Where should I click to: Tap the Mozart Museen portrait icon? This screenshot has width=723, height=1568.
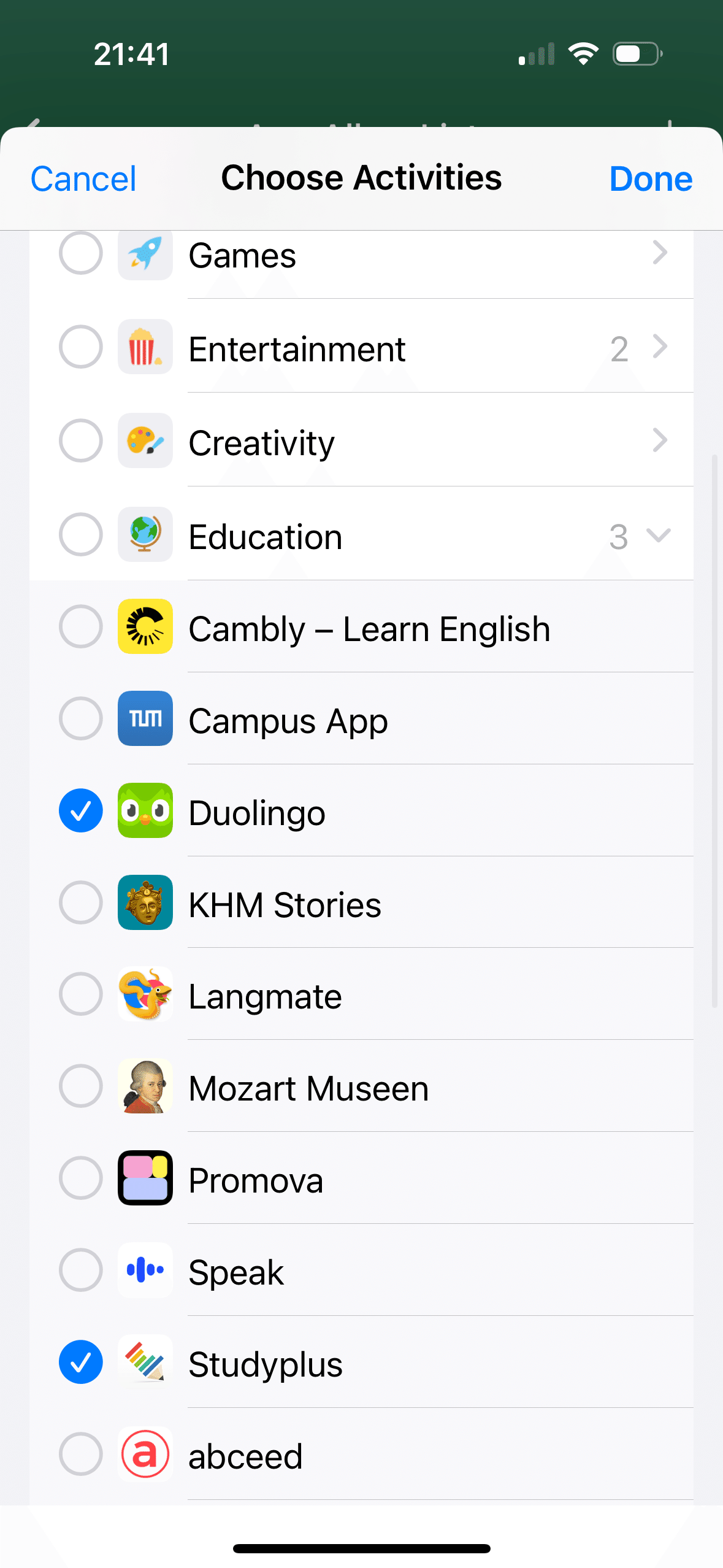coord(145,1086)
